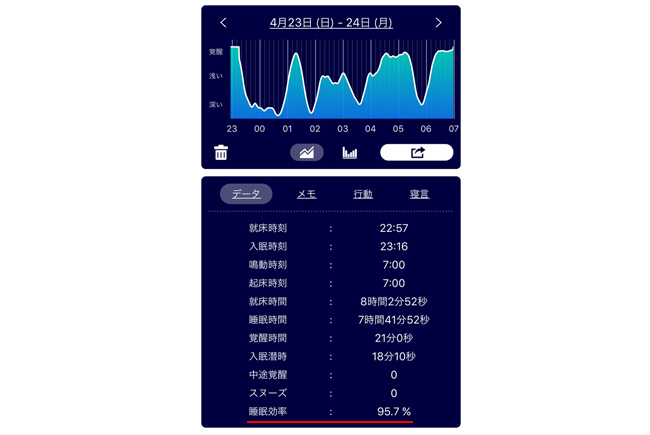The image size is (650, 435).
Task: Go to the next night's sleep record
Action: coord(438,23)
